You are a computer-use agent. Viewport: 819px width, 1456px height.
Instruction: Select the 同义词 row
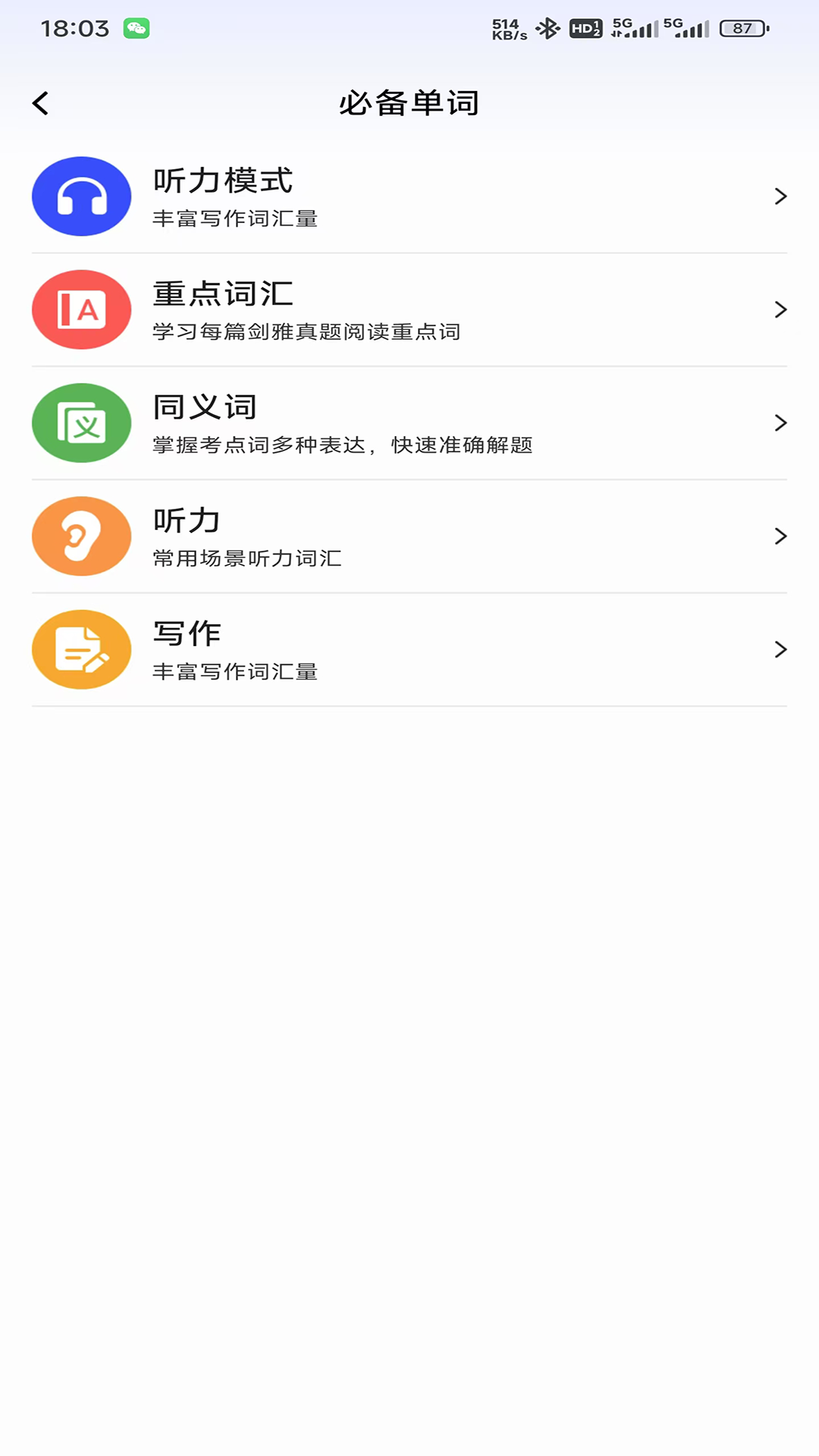point(409,422)
